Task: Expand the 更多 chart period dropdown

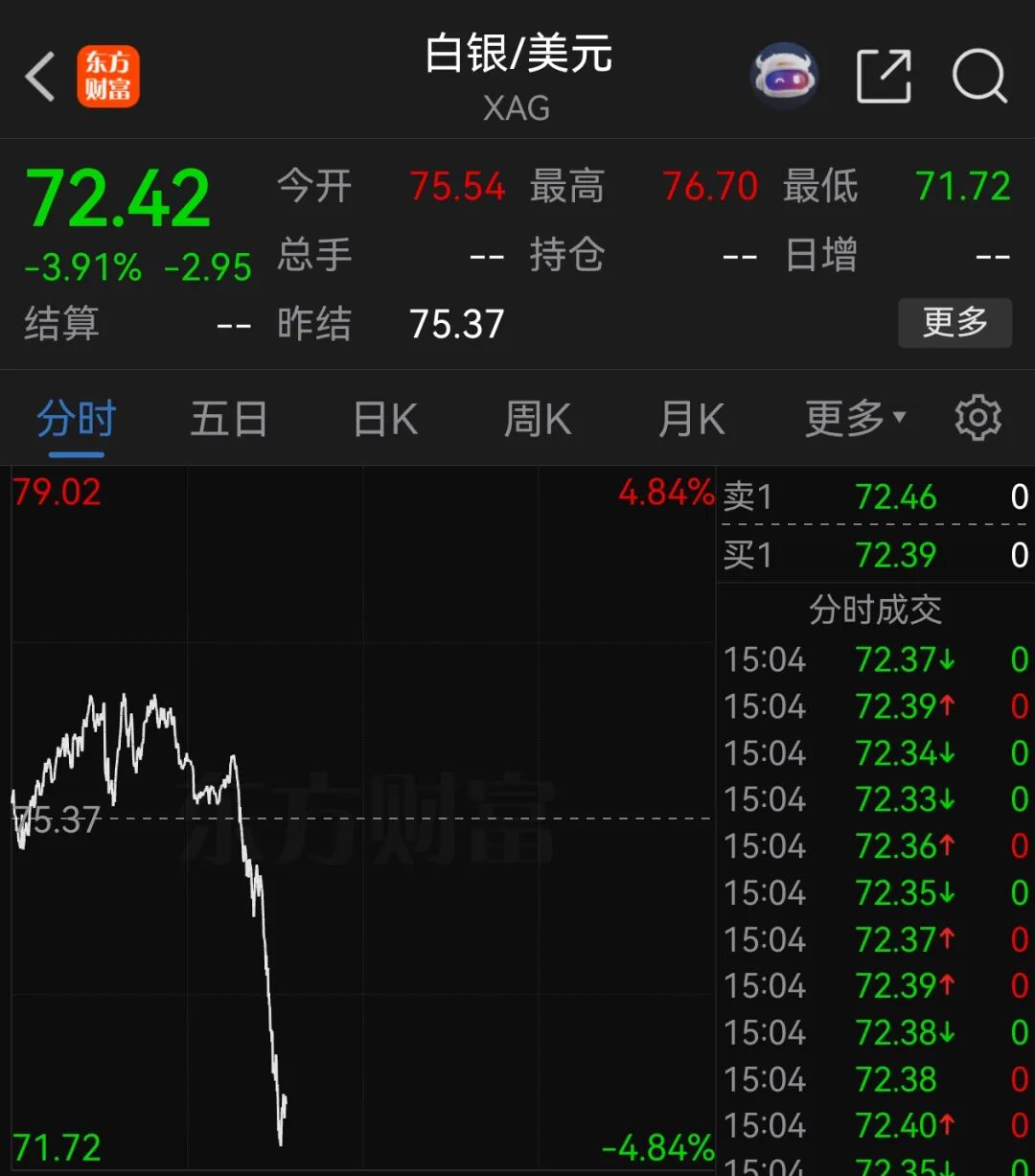Action: point(855,420)
